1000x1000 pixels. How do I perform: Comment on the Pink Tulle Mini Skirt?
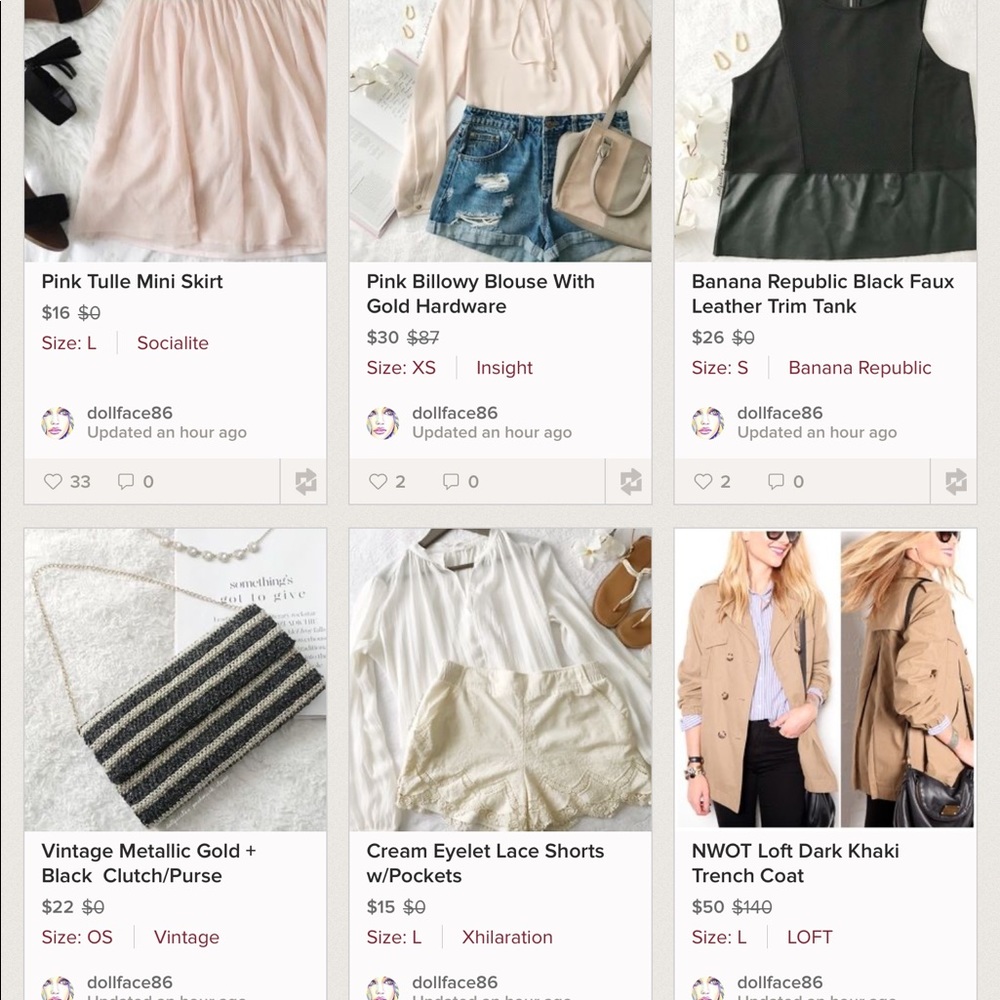coord(126,482)
